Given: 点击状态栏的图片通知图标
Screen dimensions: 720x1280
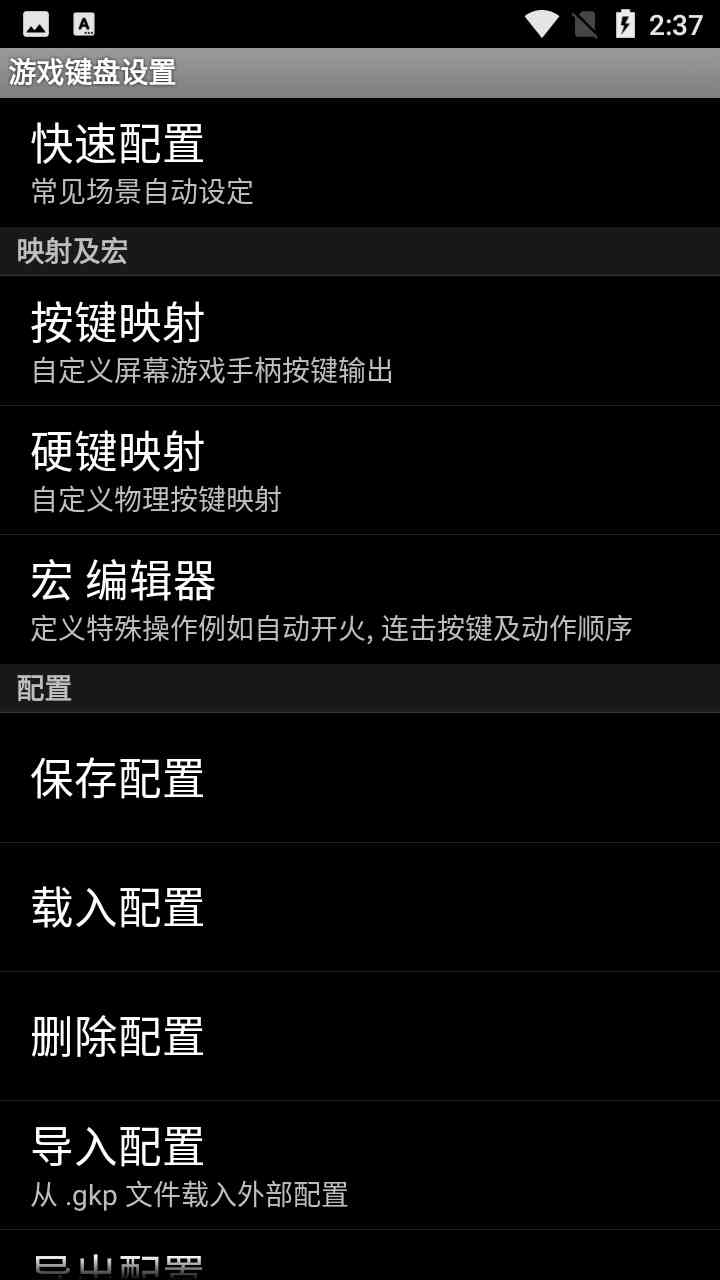Looking at the screenshot, I should (36, 22).
